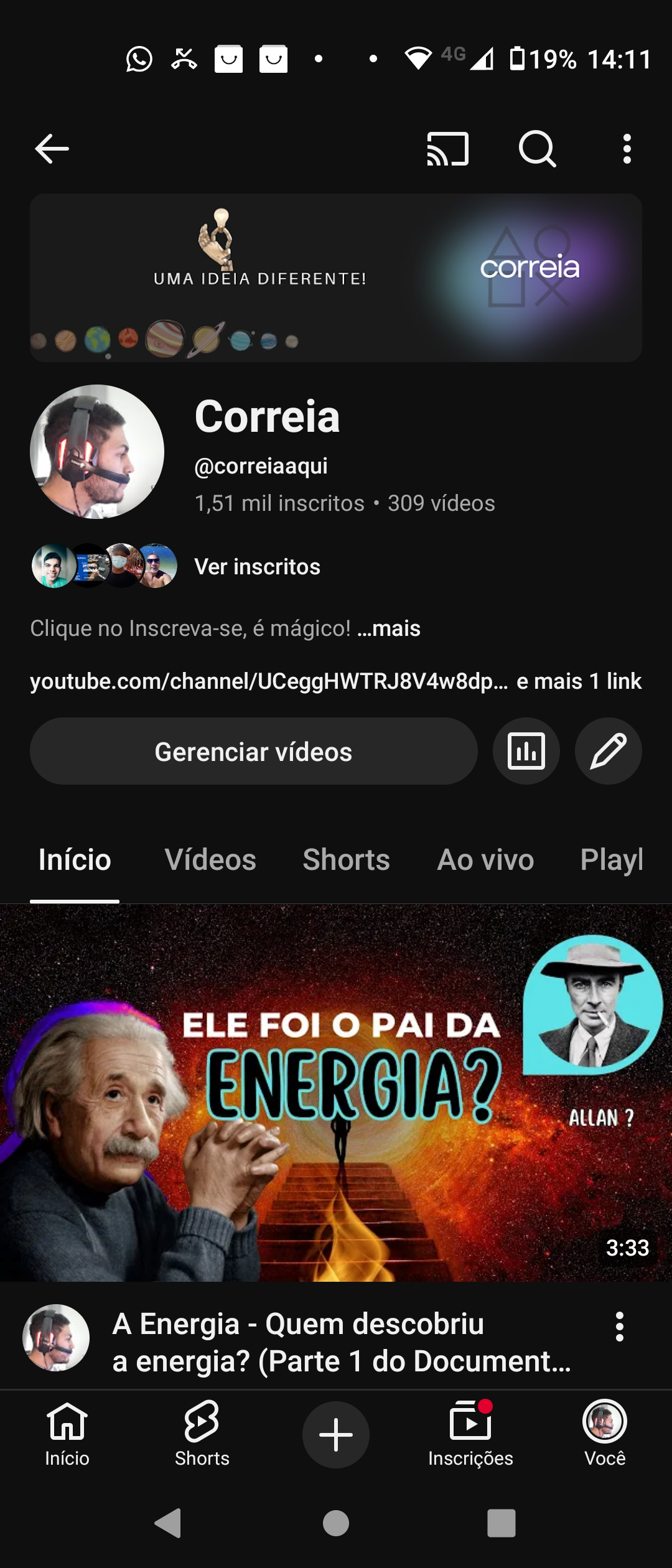Image resolution: width=672 pixels, height=1568 pixels.
Task: Create new content with the plus button
Action: [x=336, y=1434]
